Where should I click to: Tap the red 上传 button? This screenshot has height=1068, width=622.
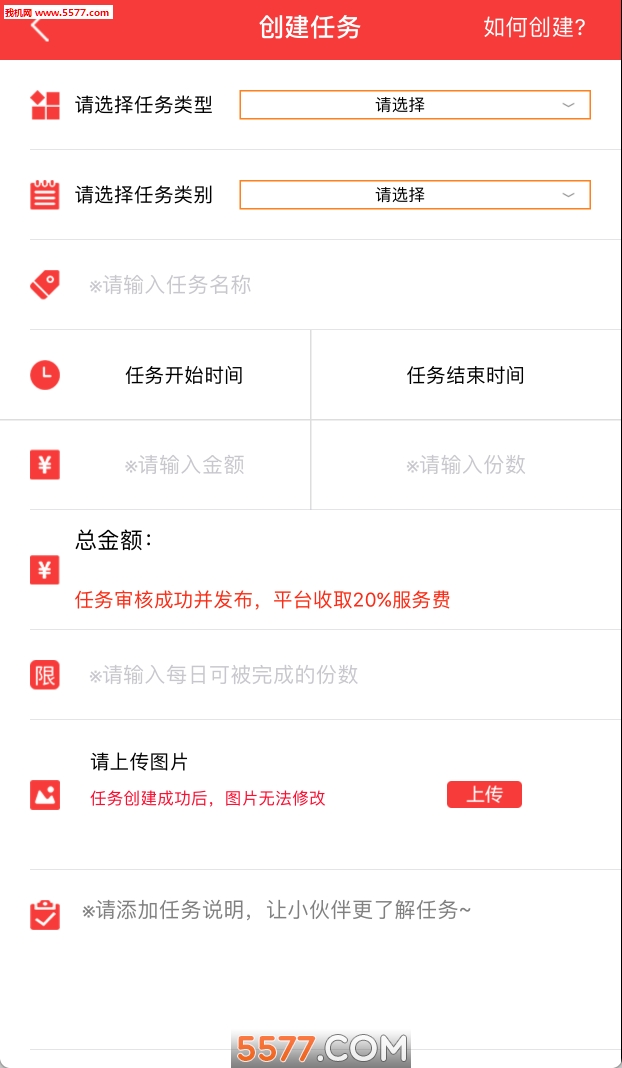484,795
